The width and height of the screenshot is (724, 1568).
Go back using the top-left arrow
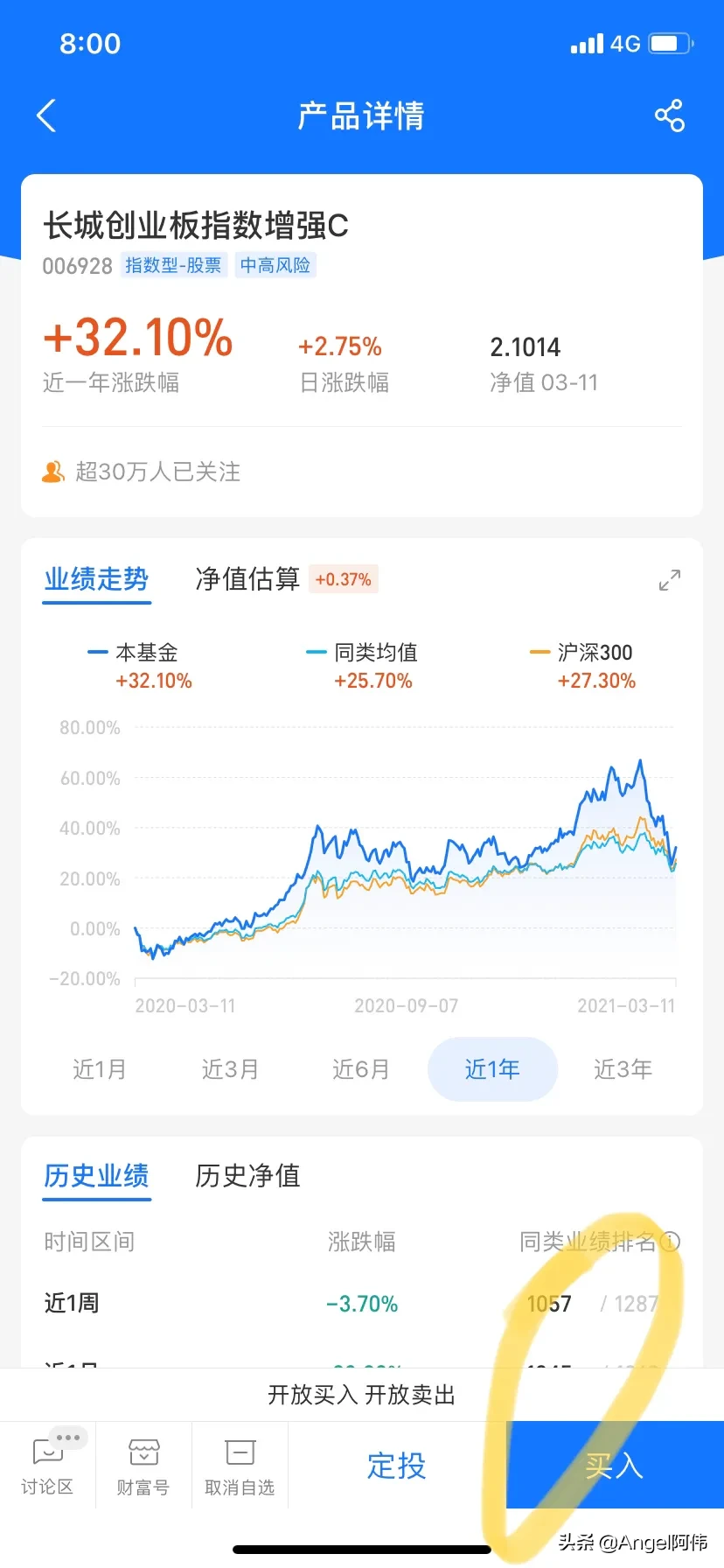tap(46, 115)
